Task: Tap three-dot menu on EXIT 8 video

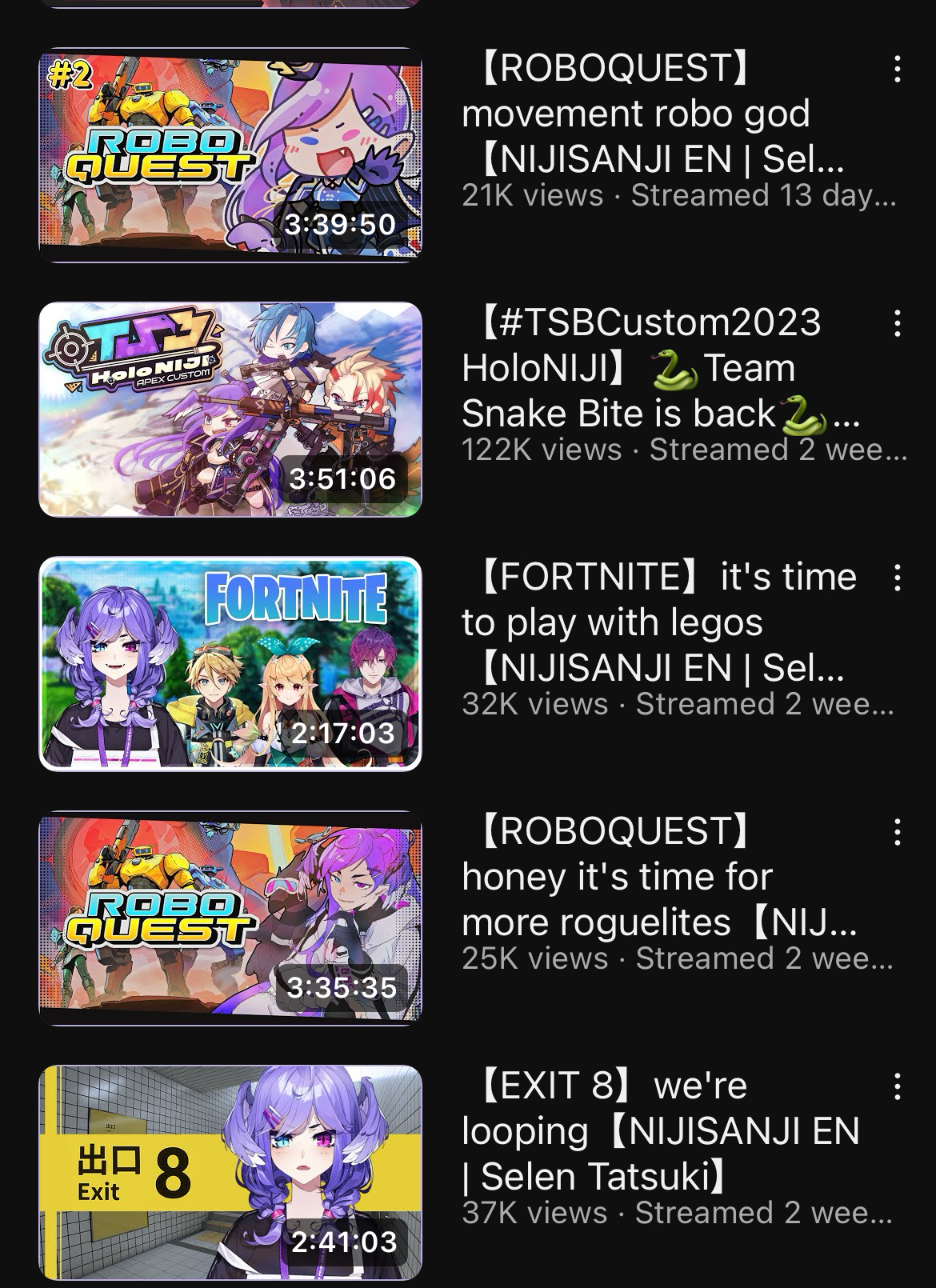Action: click(897, 1087)
